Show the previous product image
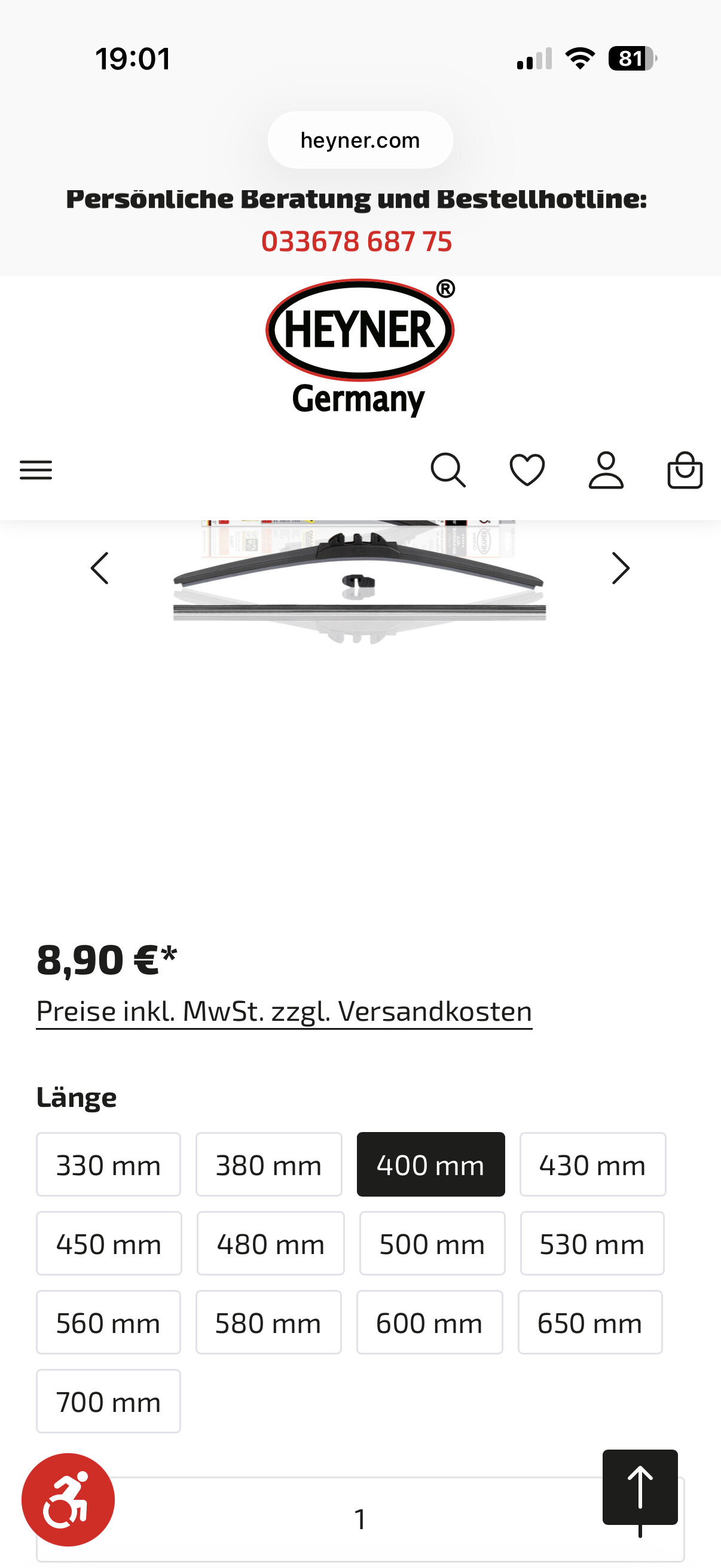721x1568 pixels. [100, 569]
